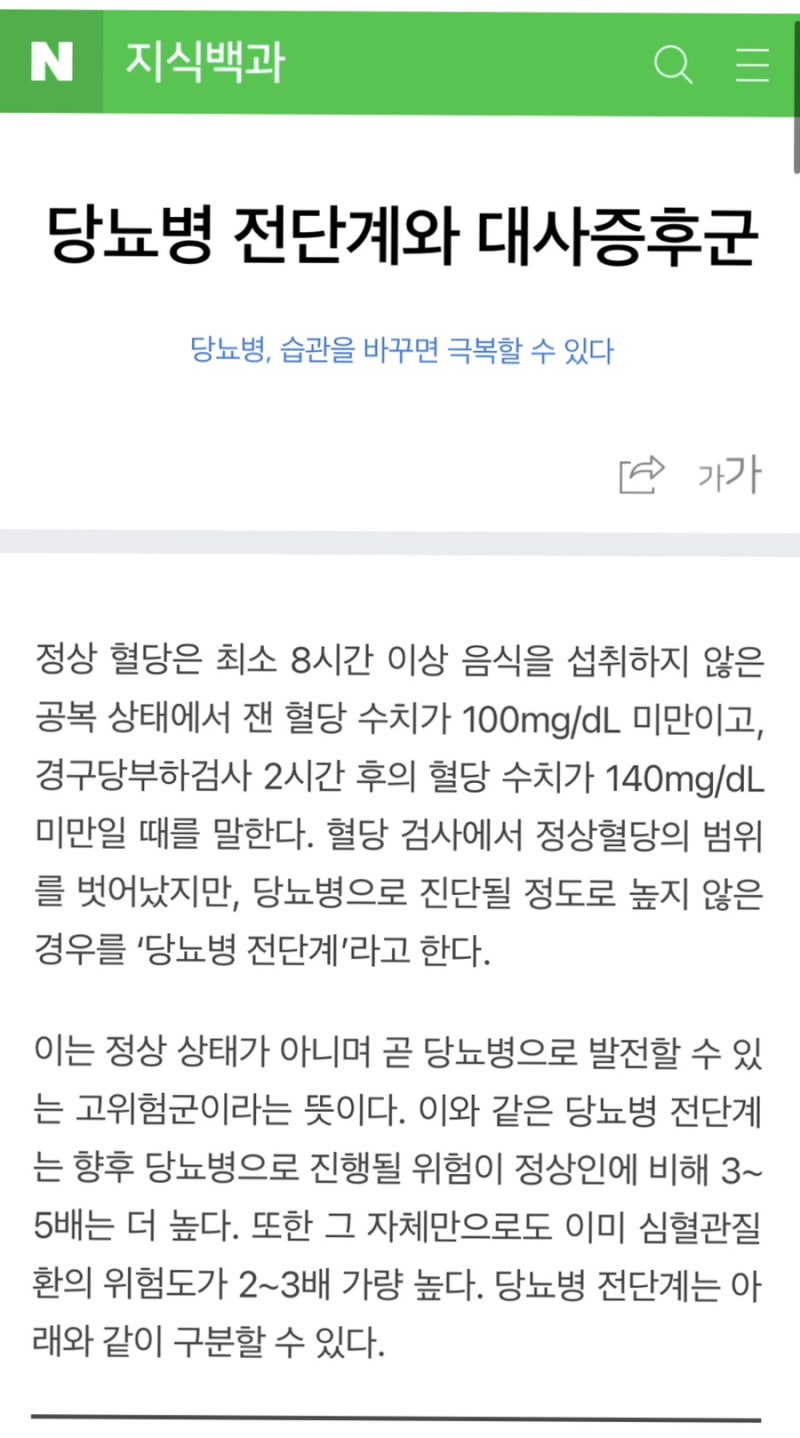
Task: Open the search magnifier icon
Action: point(674,64)
